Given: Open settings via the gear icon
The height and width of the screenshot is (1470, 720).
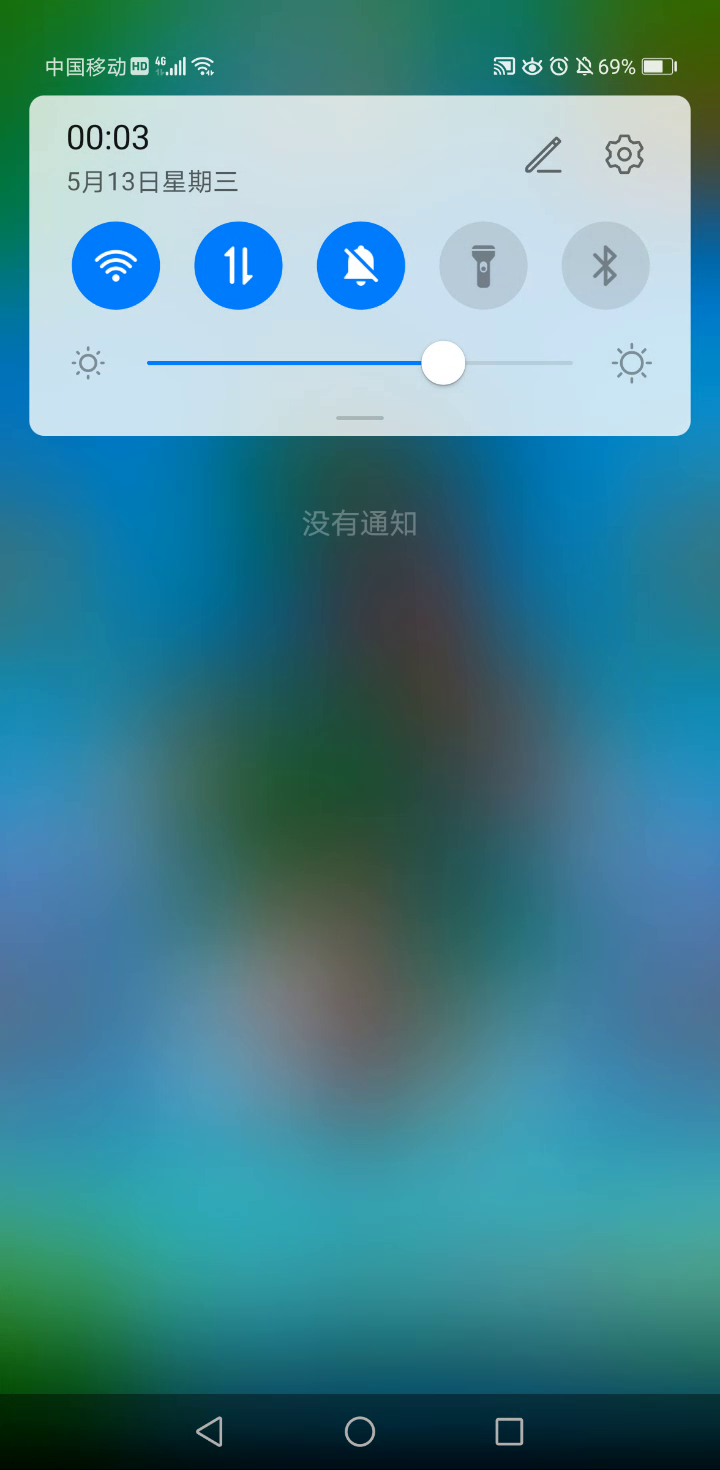Looking at the screenshot, I should (625, 155).
